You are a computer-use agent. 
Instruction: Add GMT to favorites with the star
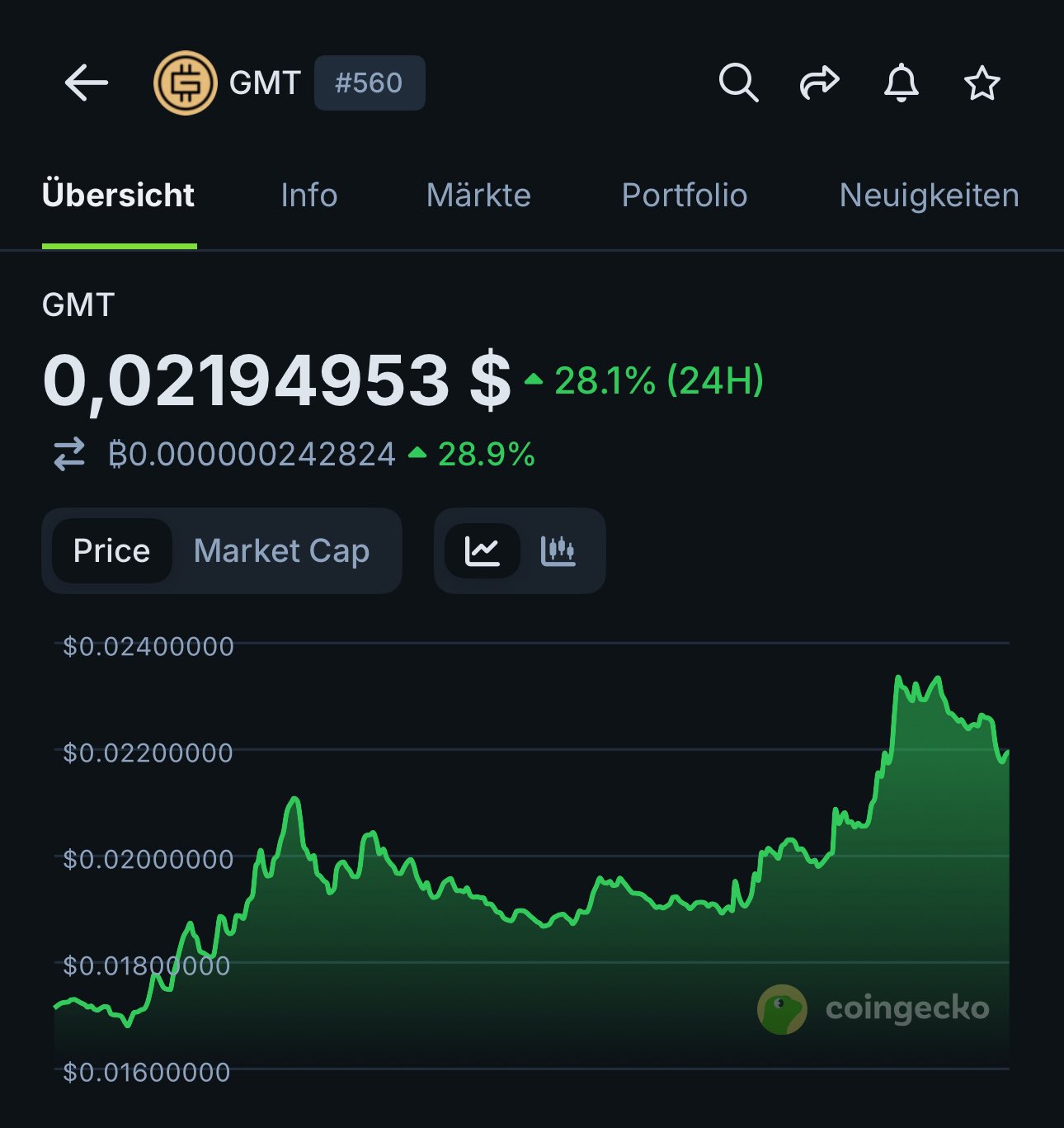pos(982,83)
